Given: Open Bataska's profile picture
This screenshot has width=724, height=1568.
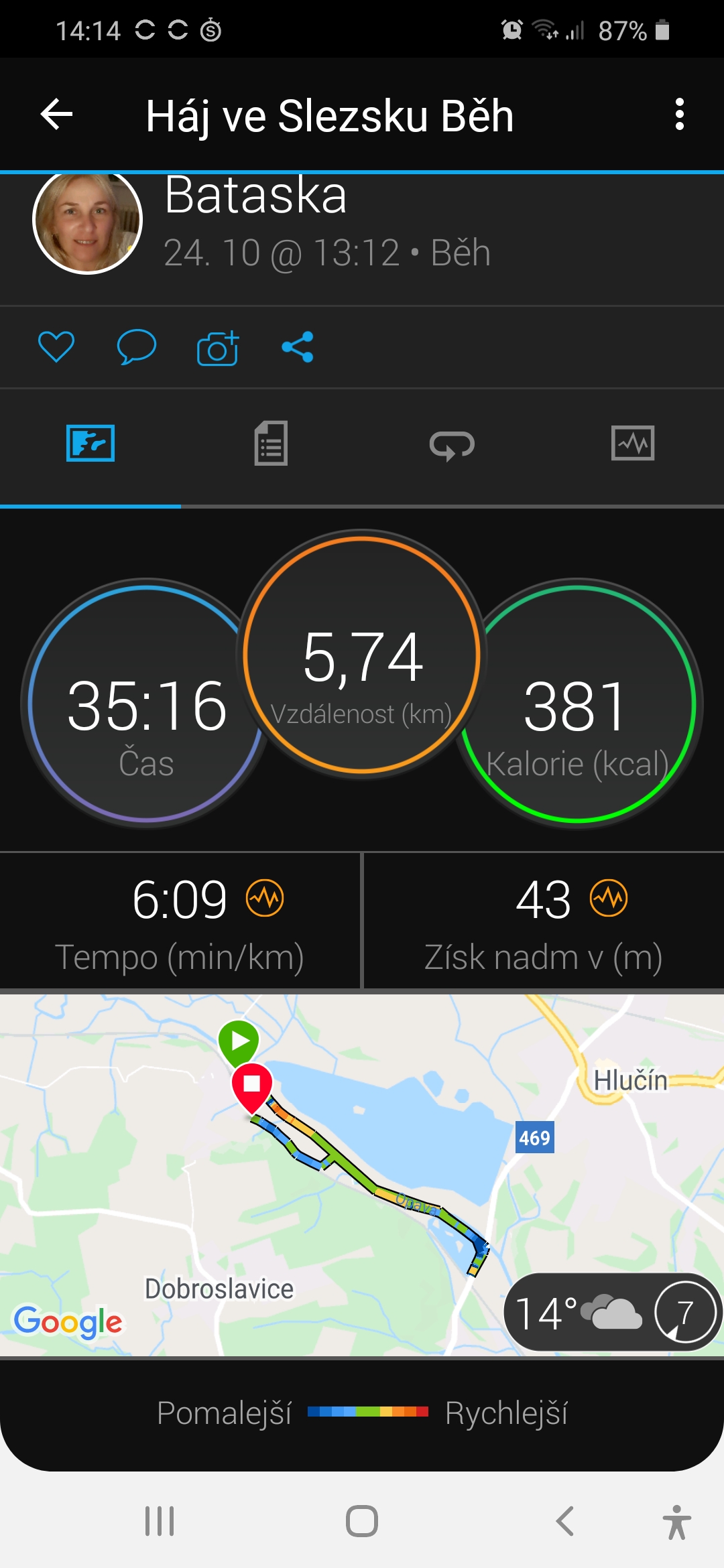Looking at the screenshot, I should 87,221.
